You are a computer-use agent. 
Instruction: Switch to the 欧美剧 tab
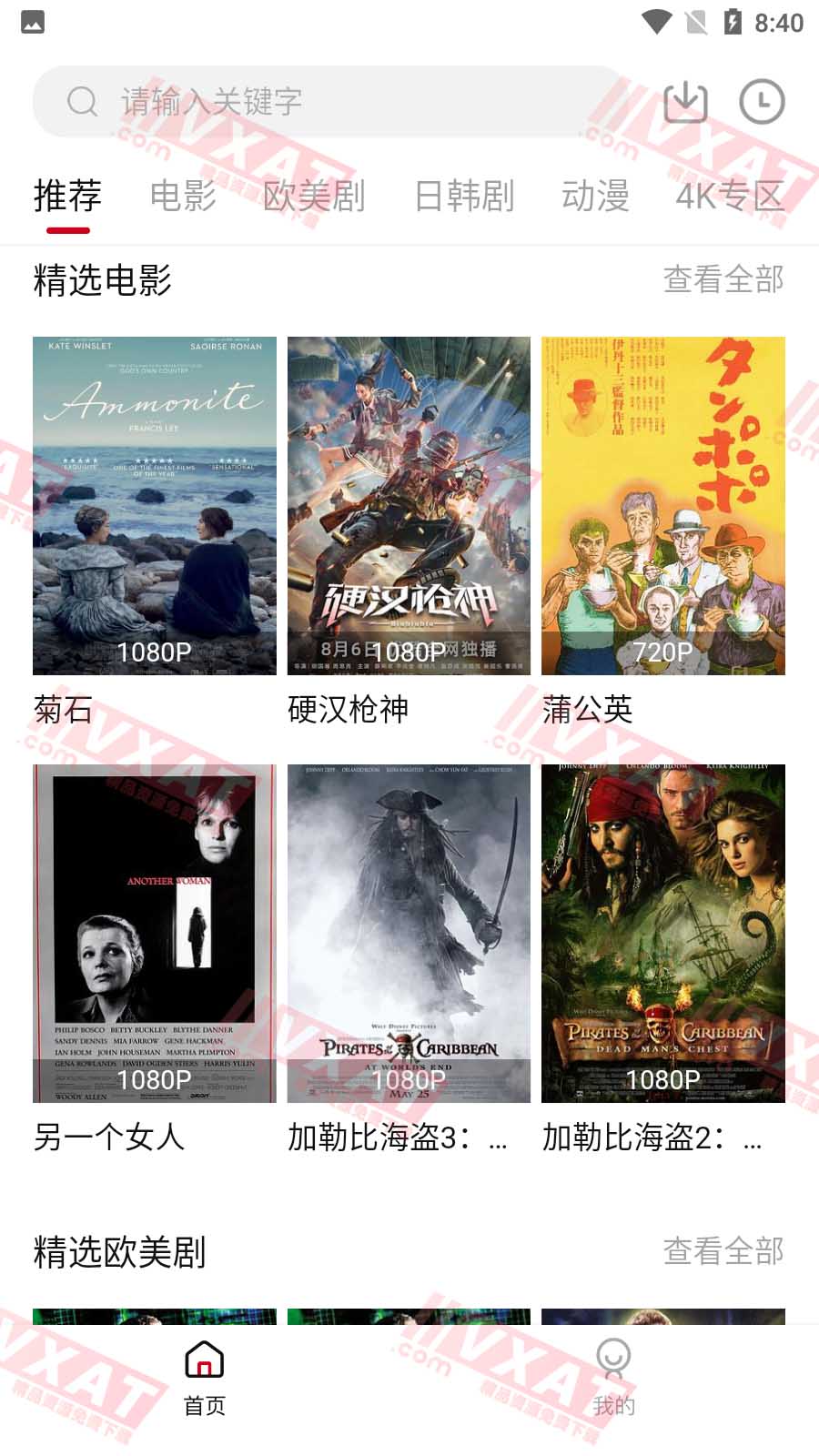pos(314,197)
